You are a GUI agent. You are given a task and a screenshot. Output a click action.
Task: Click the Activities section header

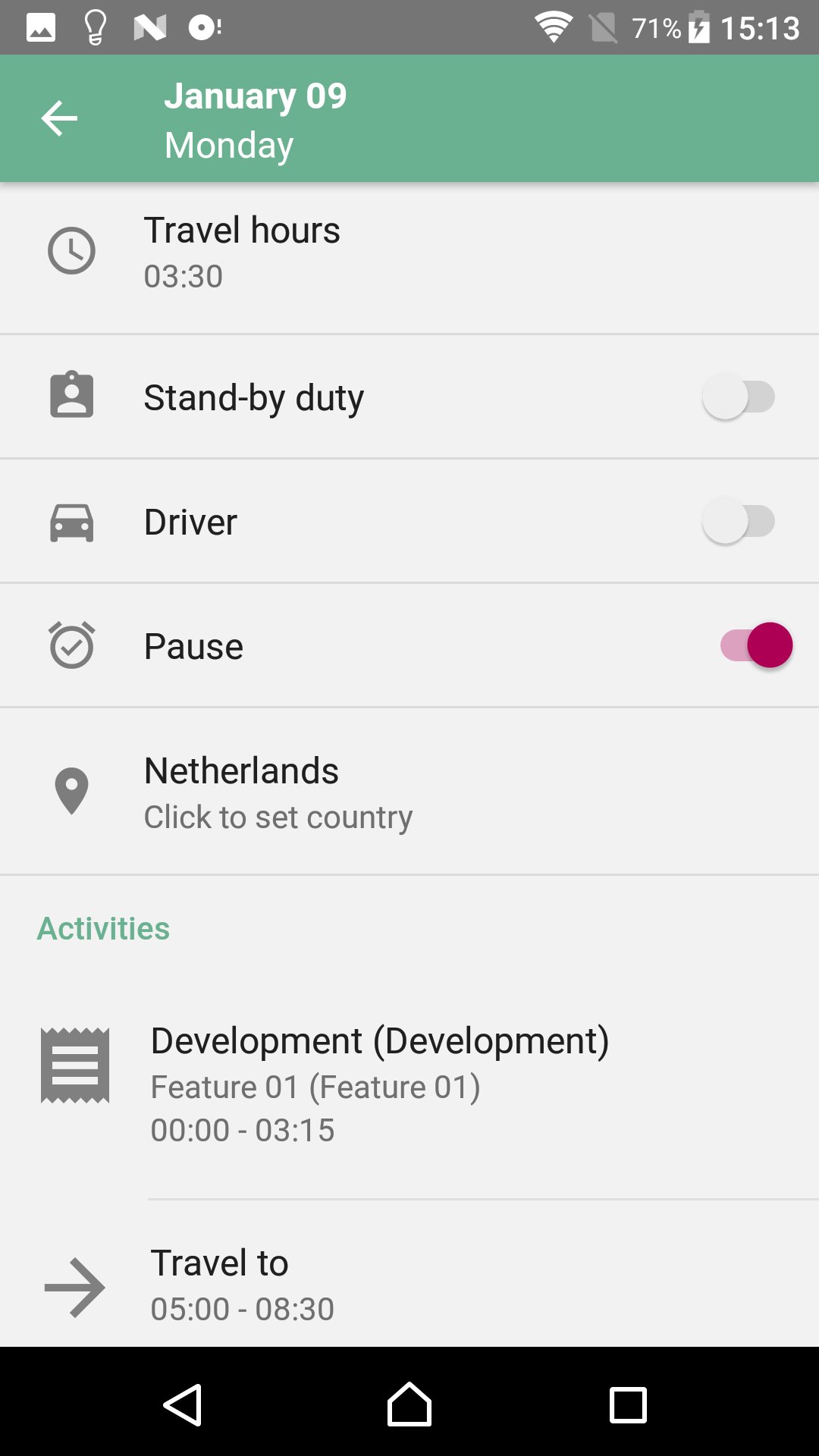click(x=103, y=928)
